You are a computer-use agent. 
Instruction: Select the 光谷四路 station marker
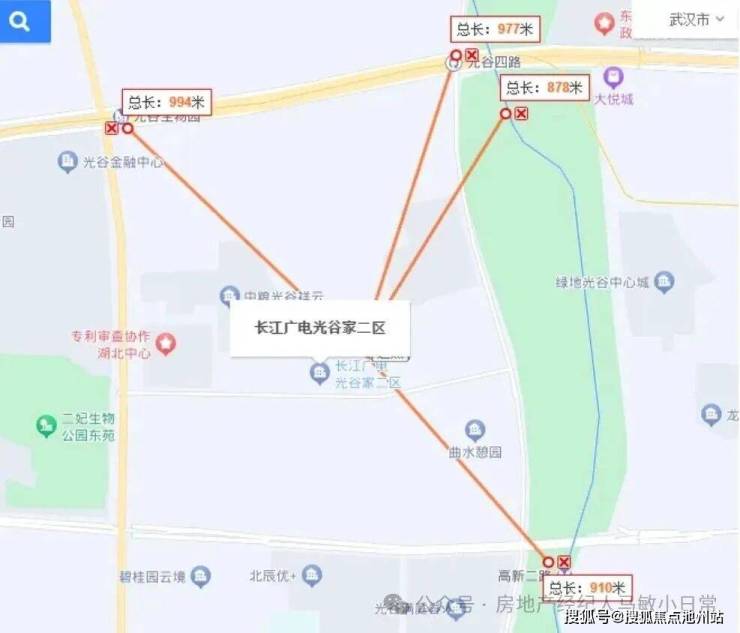(x=453, y=64)
